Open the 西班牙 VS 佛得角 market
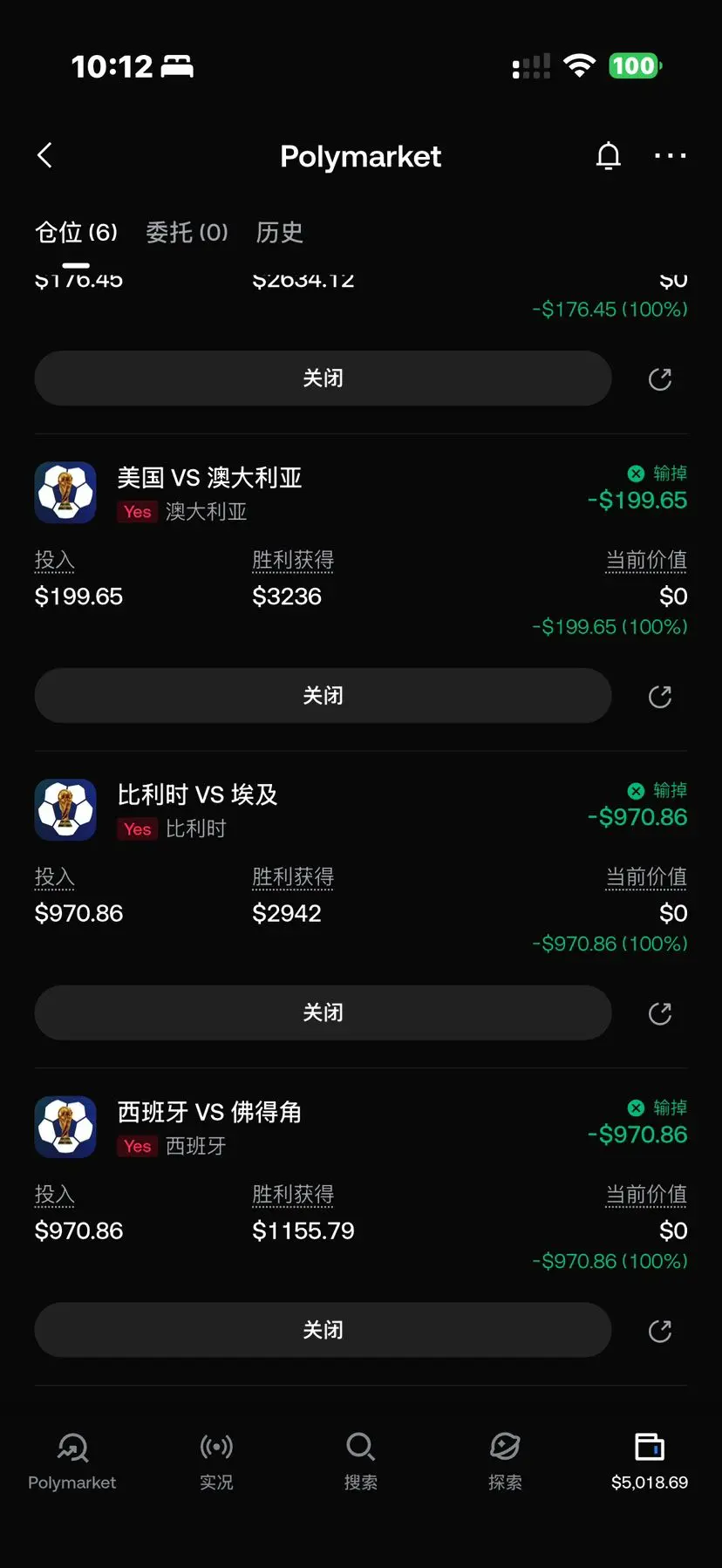The height and width of the screenshot is (1568, 722). [x=209, y=1112]
